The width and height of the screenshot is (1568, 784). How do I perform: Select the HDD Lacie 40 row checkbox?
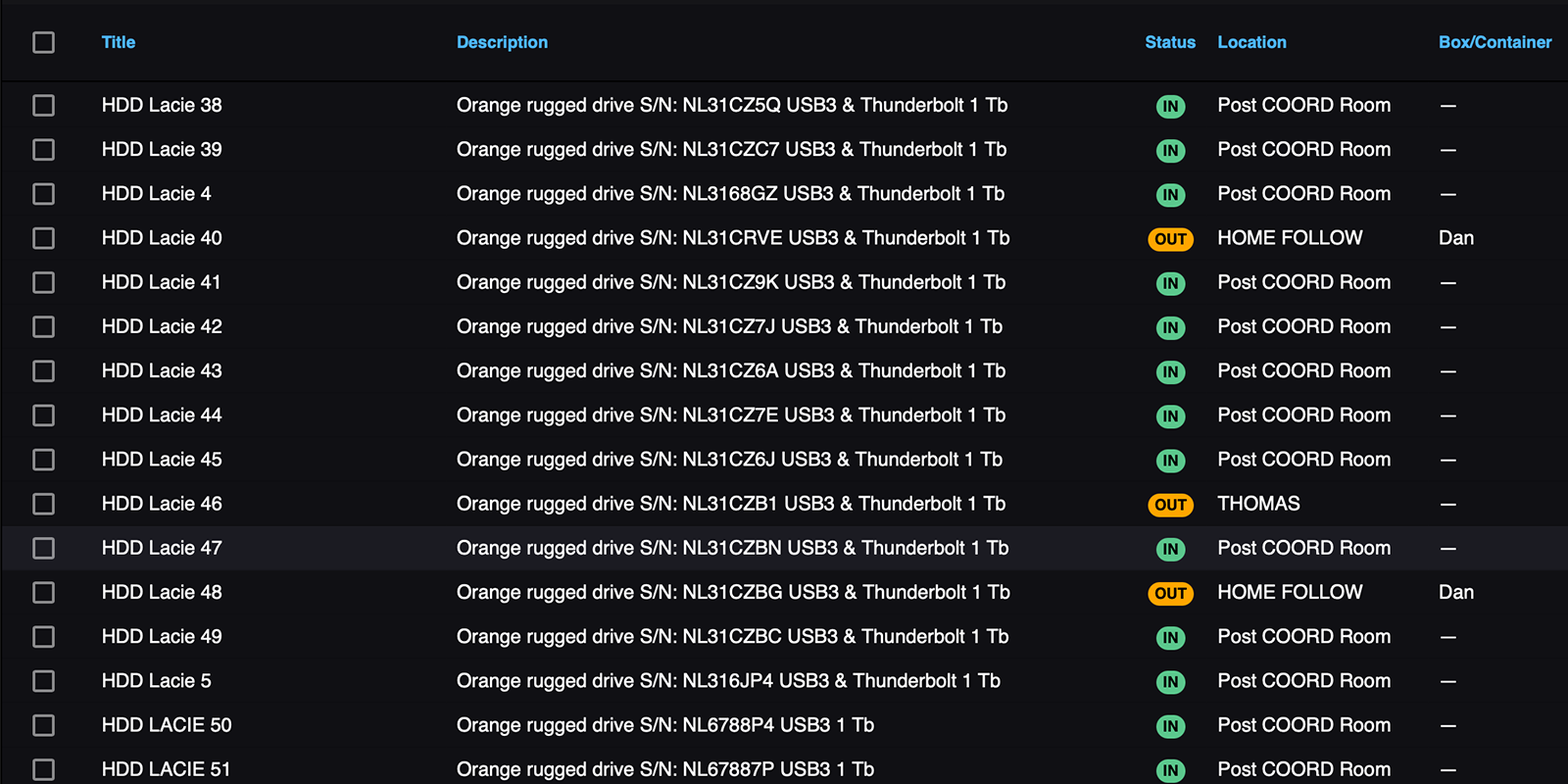point(43,238)
